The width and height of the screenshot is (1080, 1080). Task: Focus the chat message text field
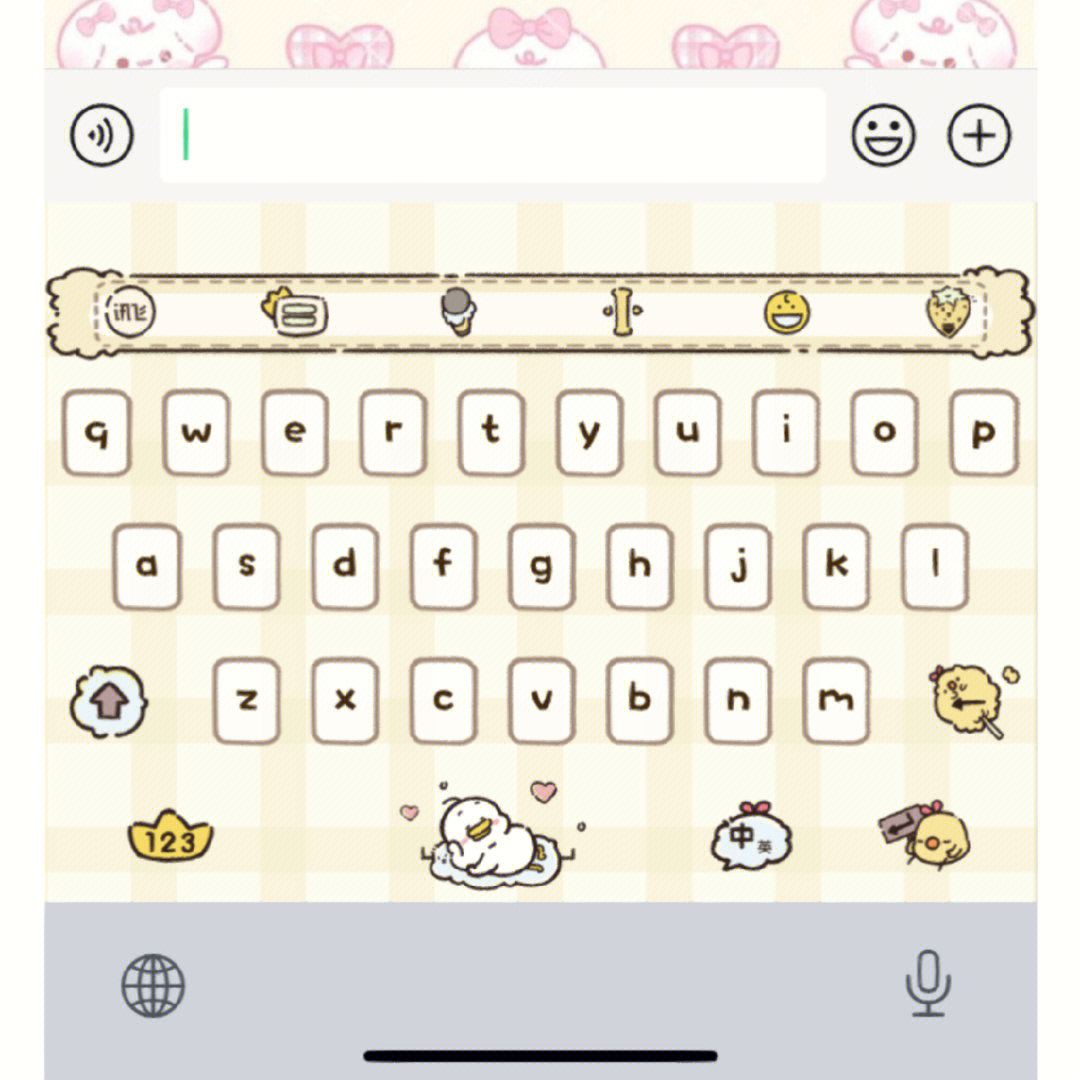coord(492,135)
